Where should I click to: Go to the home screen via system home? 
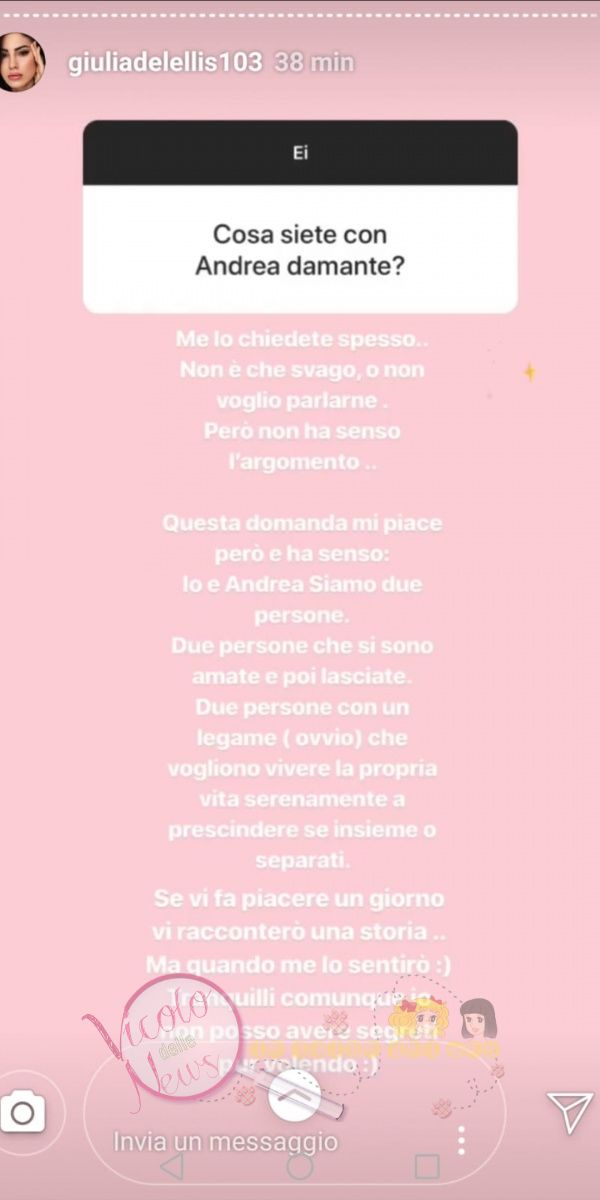[x=299, y=1166]
